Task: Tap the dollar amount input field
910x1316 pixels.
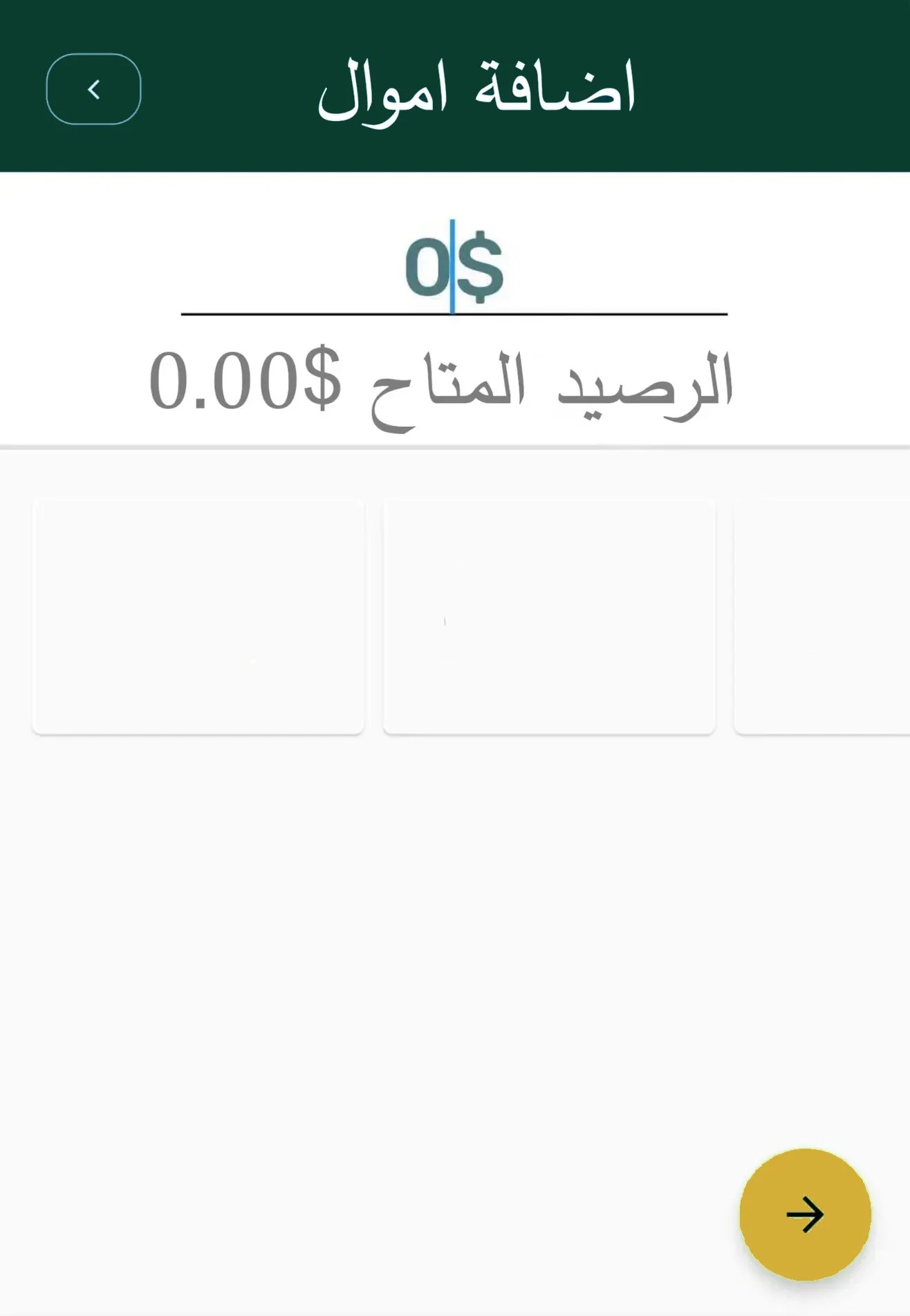Action: 454,268
